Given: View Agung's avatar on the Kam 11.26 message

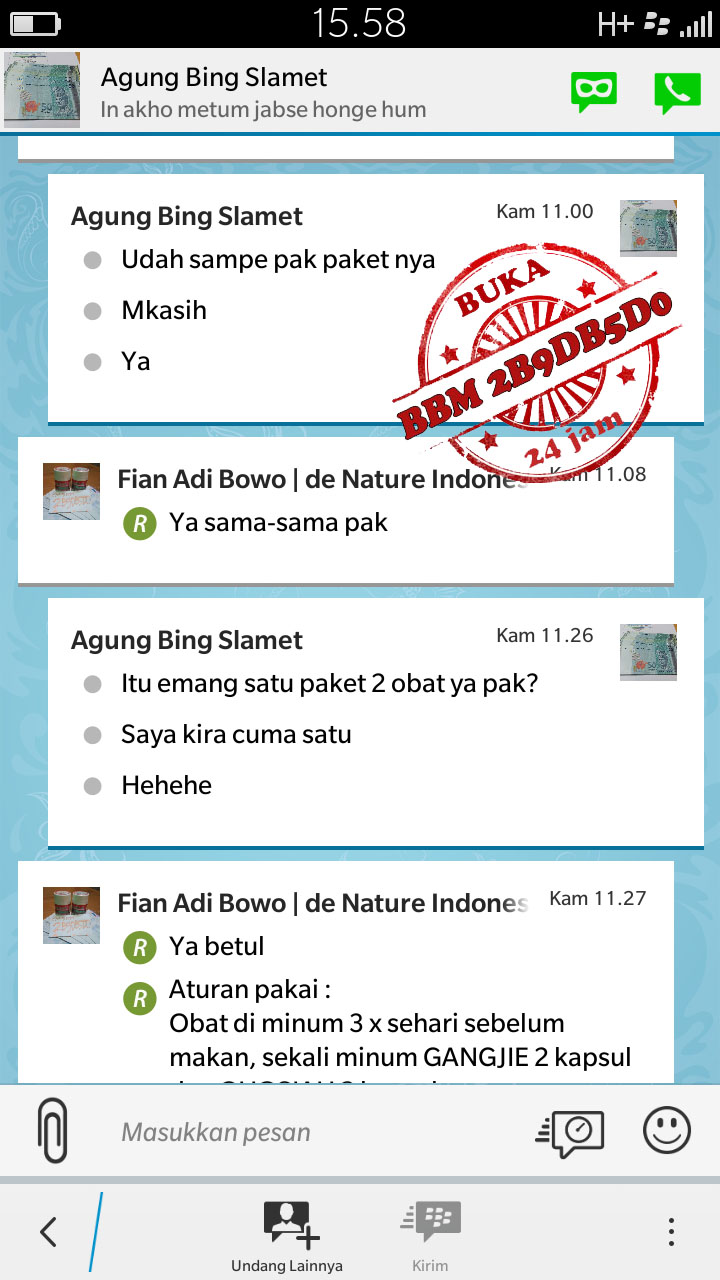Looking at the screenshot, I should (x=648, y=652).
